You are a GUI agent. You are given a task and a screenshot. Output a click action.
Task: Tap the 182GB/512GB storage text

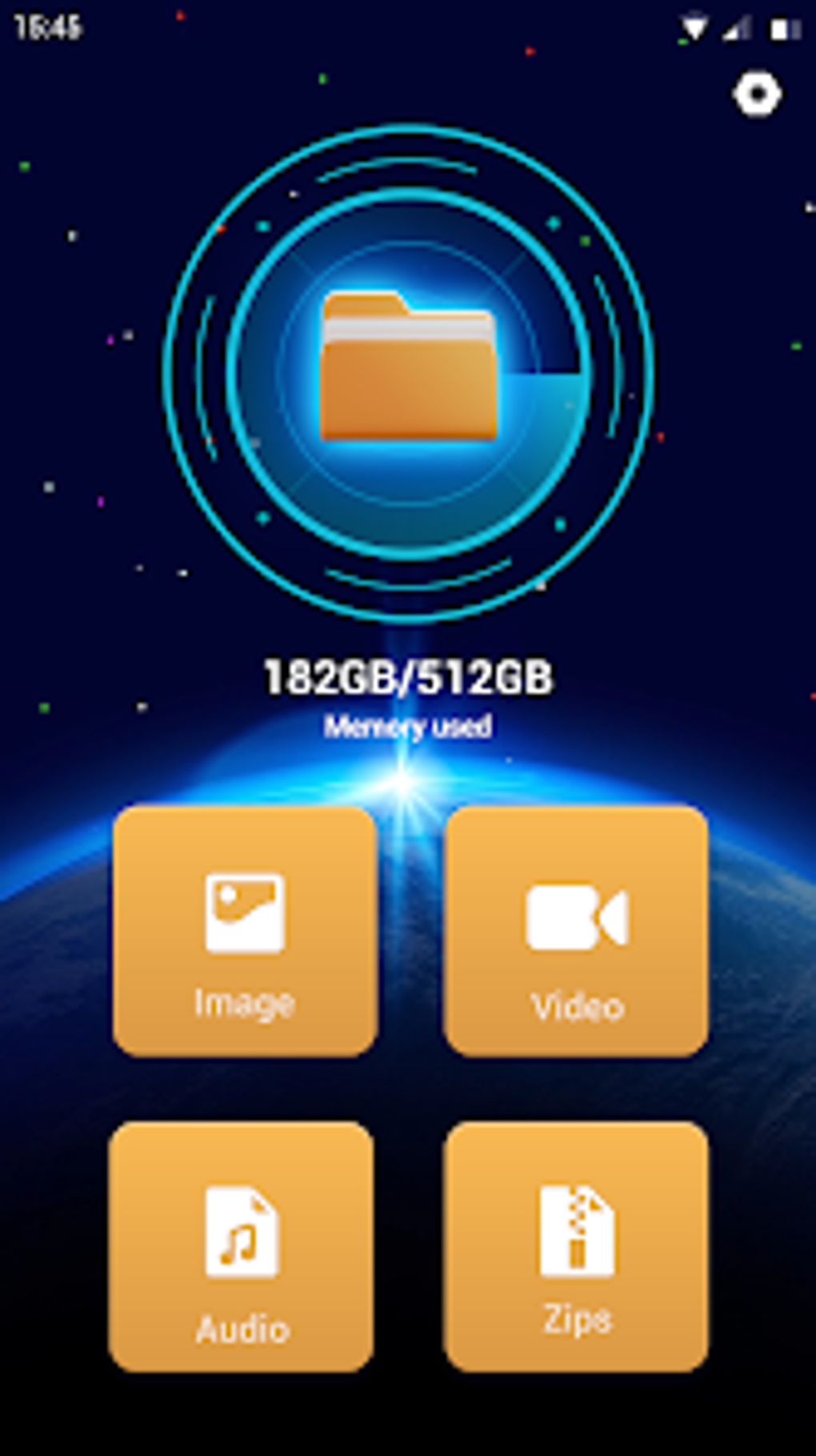[407, 676]
